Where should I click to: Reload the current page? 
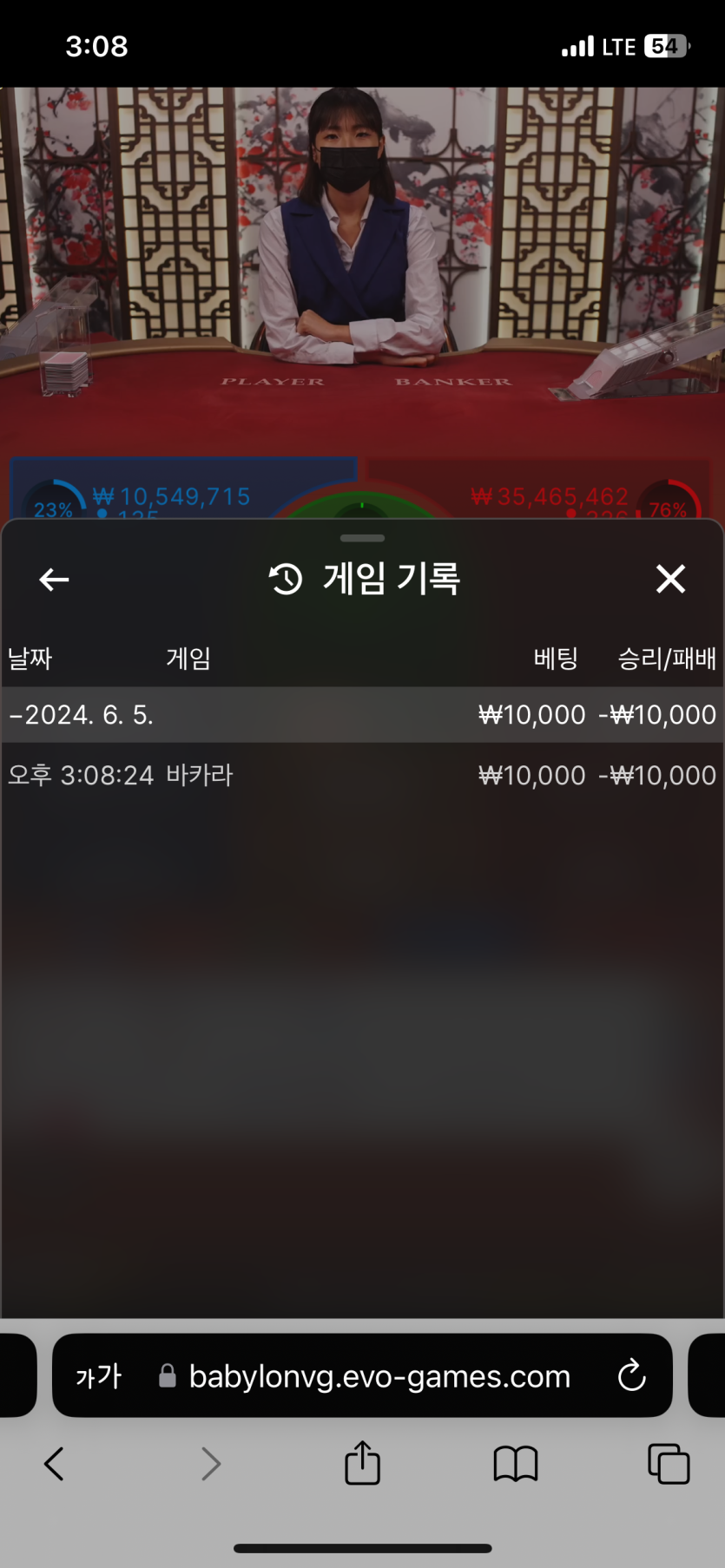click(x=631, y=1376)
